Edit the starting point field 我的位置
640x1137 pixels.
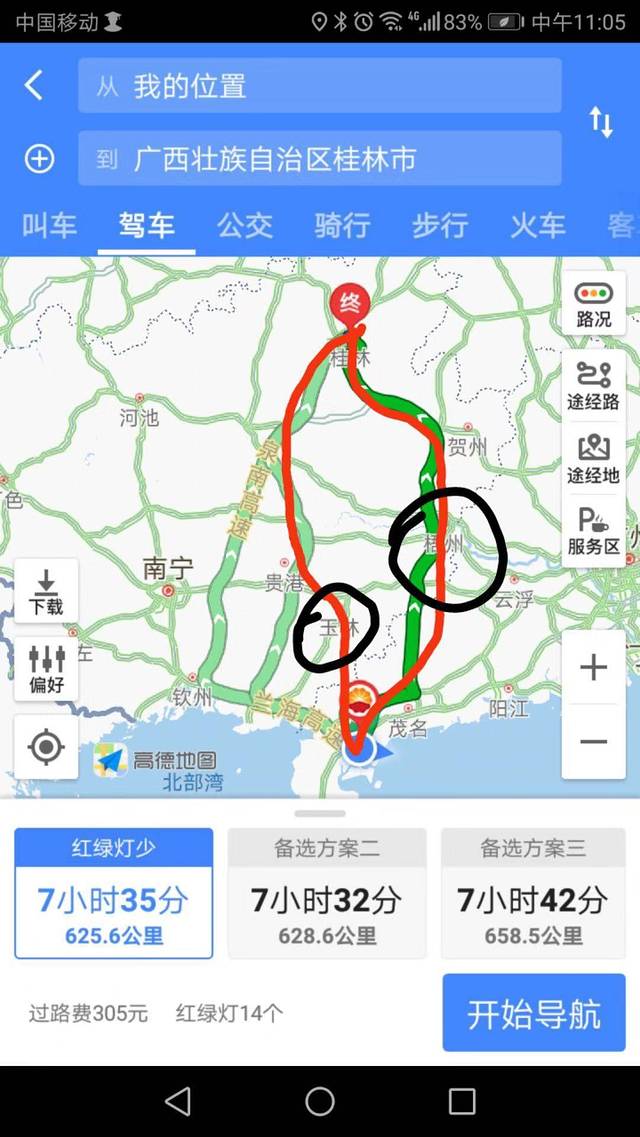(x=320, y=86)
